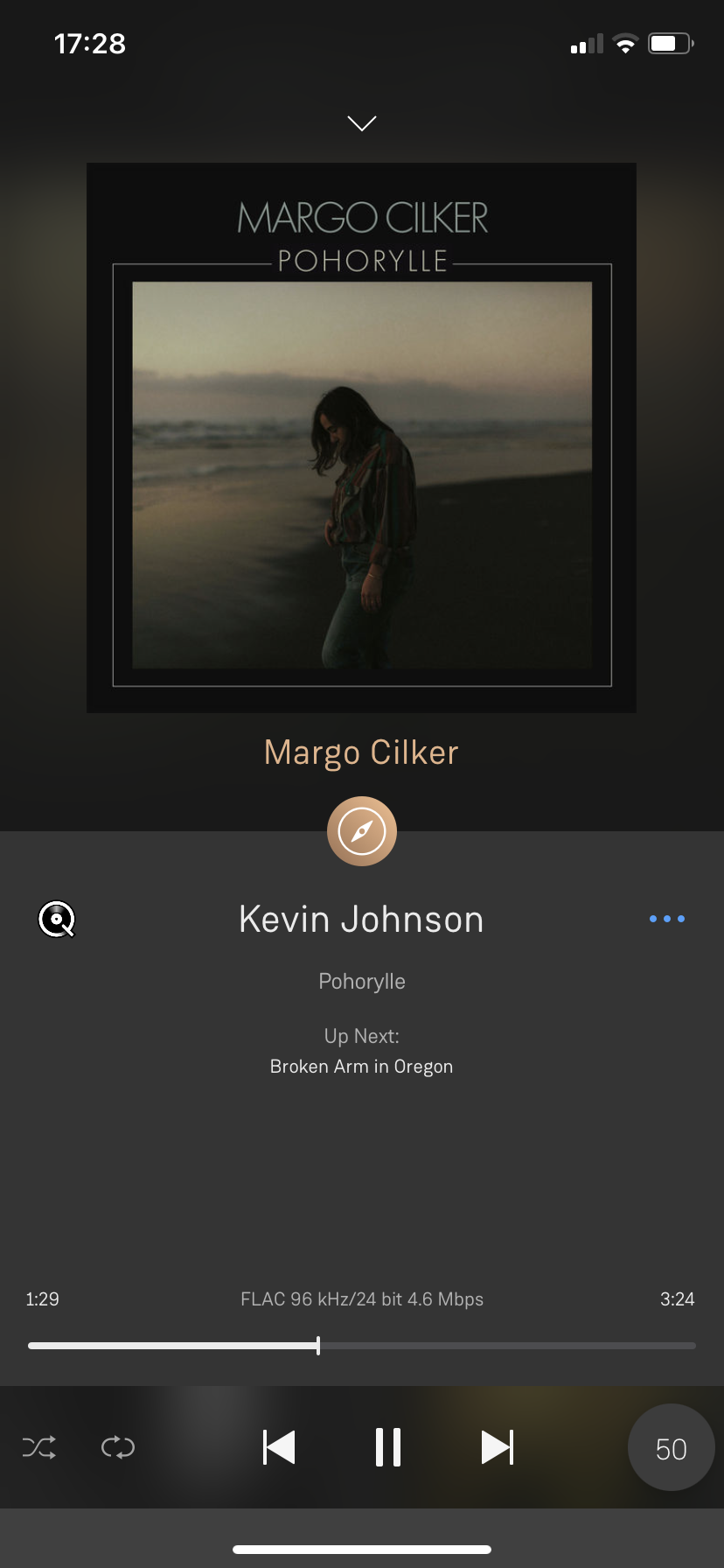Skip back to previous track
This screenshot has width=724, height=1568.
279,1447
